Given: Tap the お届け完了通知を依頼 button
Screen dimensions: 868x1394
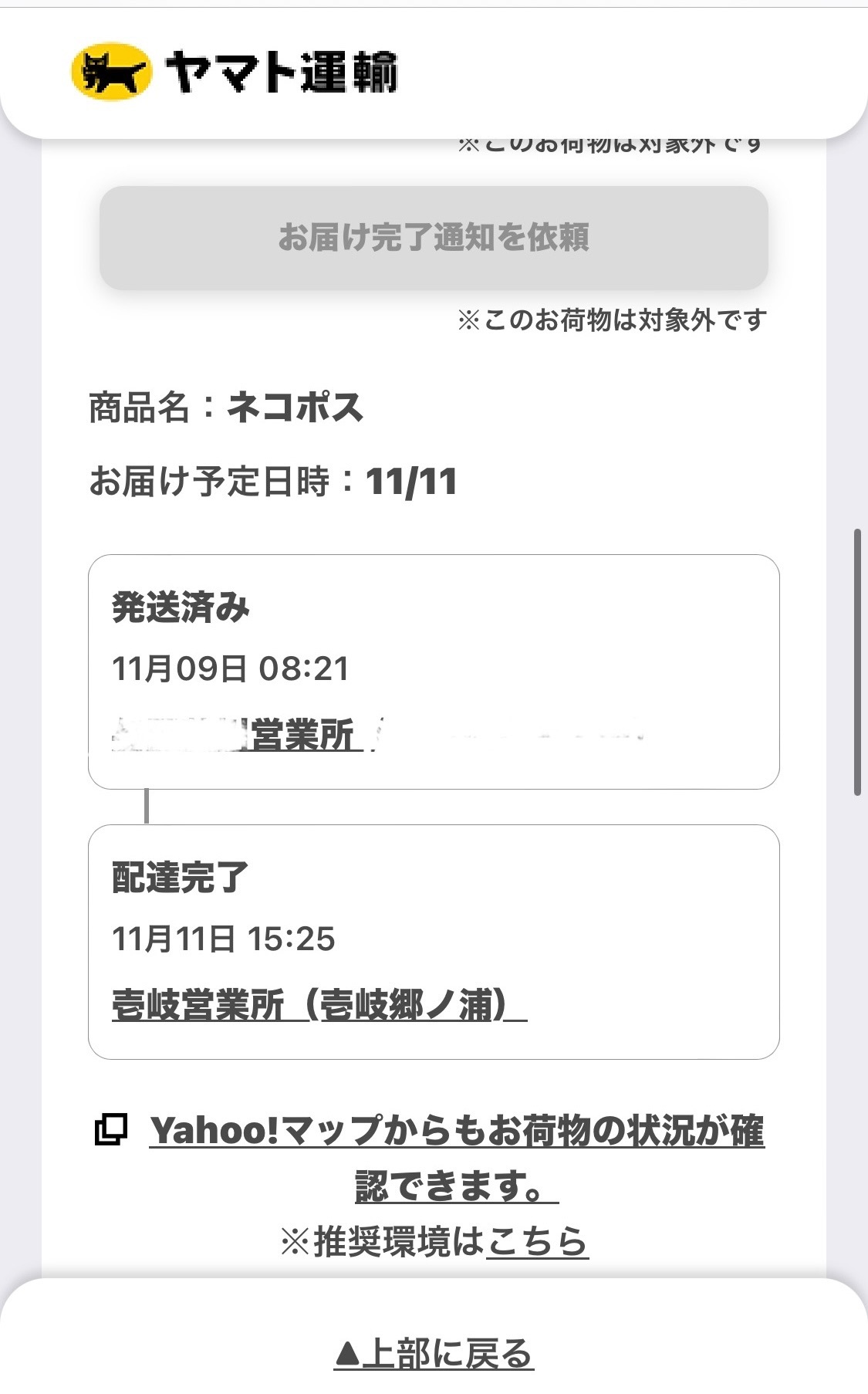Looking at the screenshot, I should [x=434, y=238].
